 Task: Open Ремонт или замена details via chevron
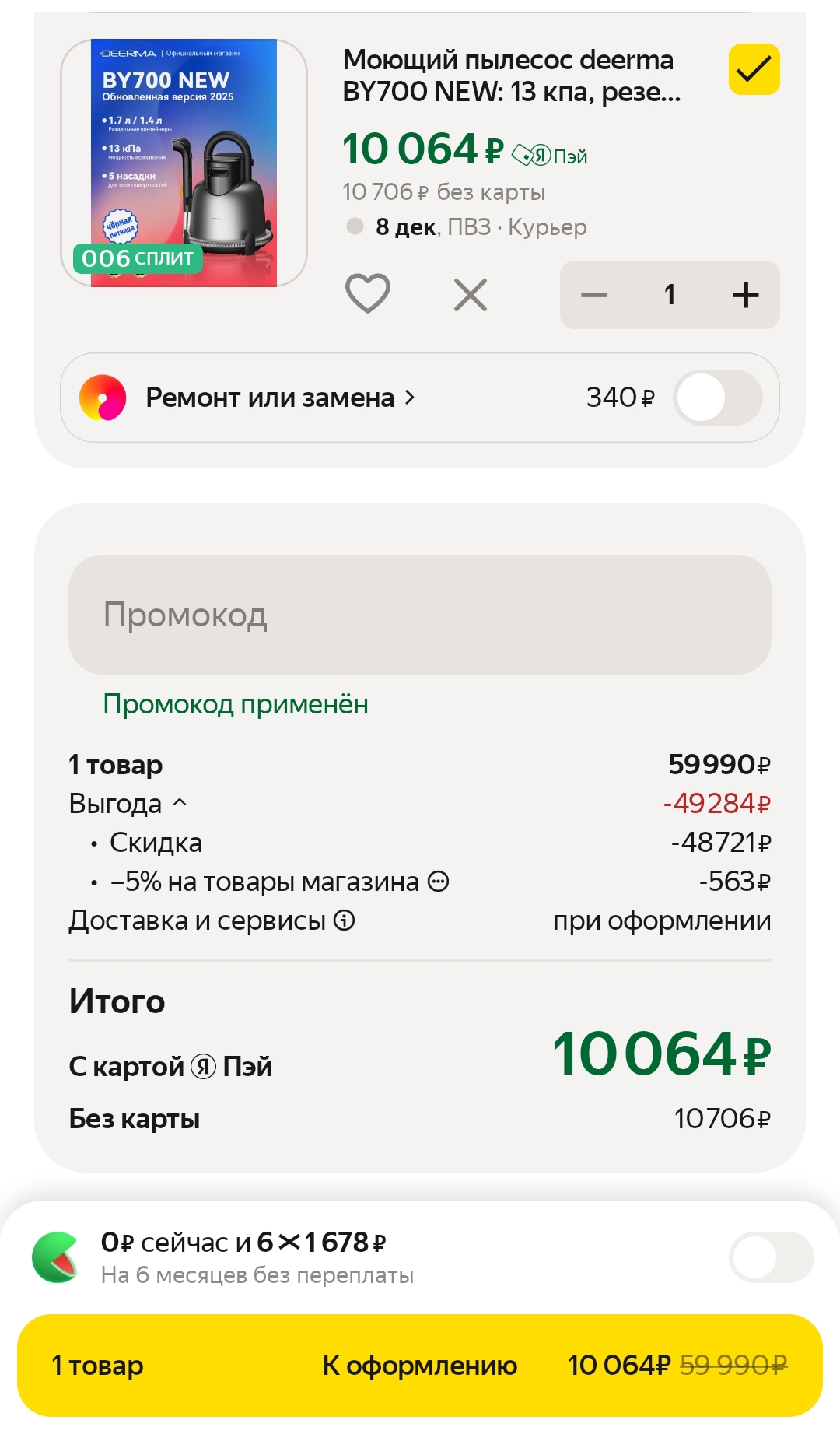click(x=410, y=398)
